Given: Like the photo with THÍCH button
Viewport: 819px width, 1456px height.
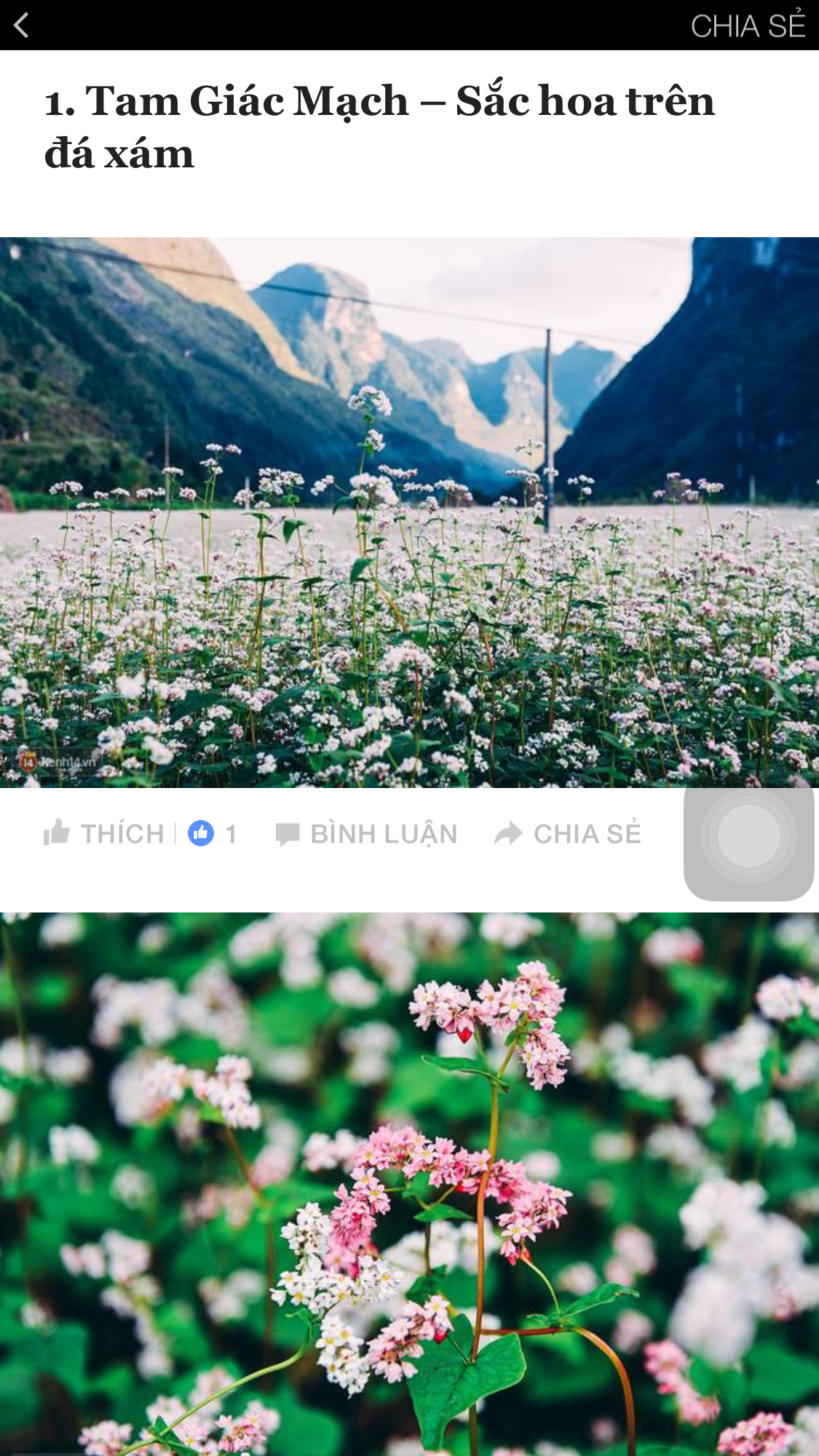Looking at the screenshot, I should tap(104, 833).
